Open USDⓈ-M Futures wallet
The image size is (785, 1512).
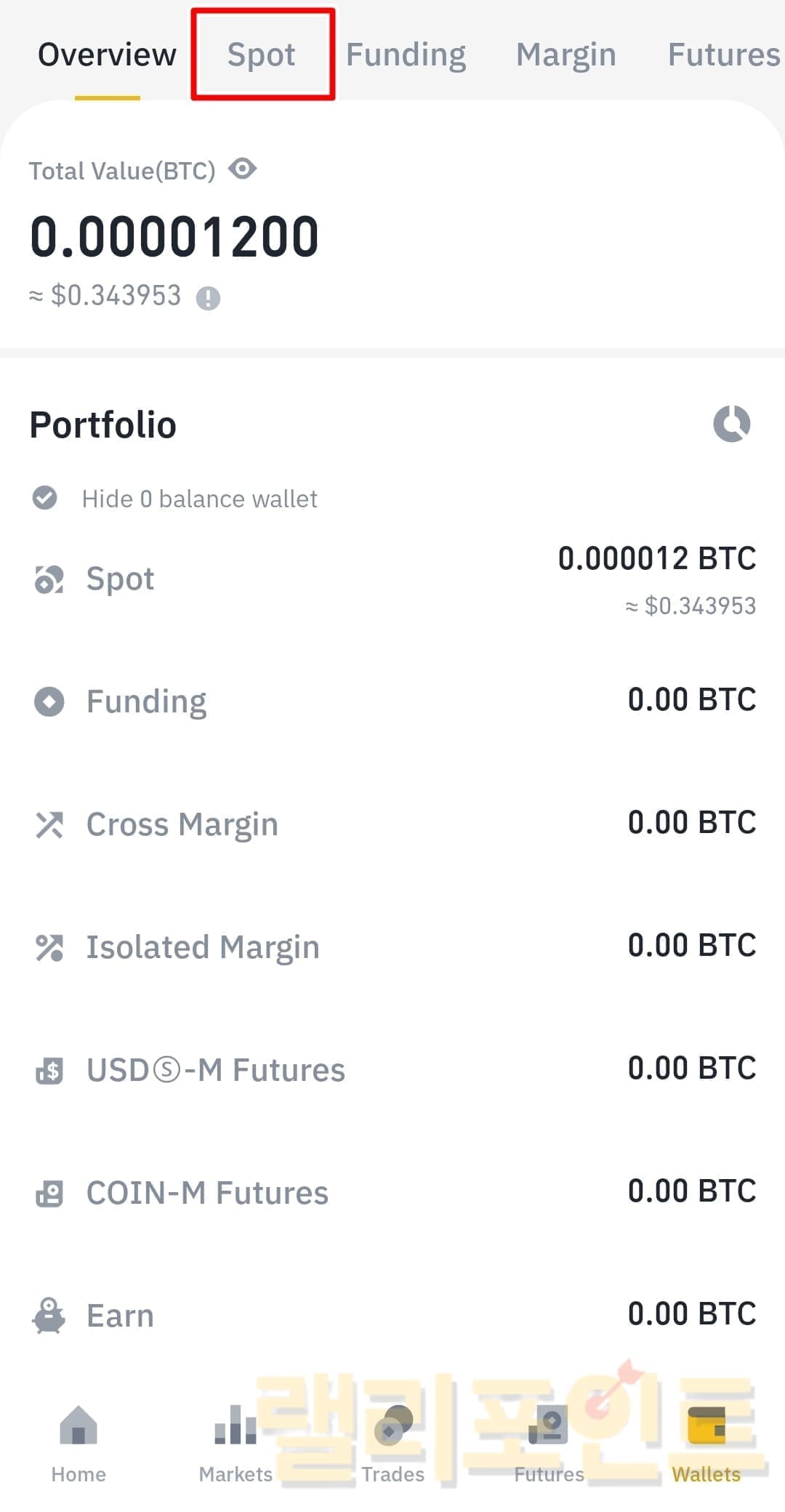click(x=392, y=1070)
